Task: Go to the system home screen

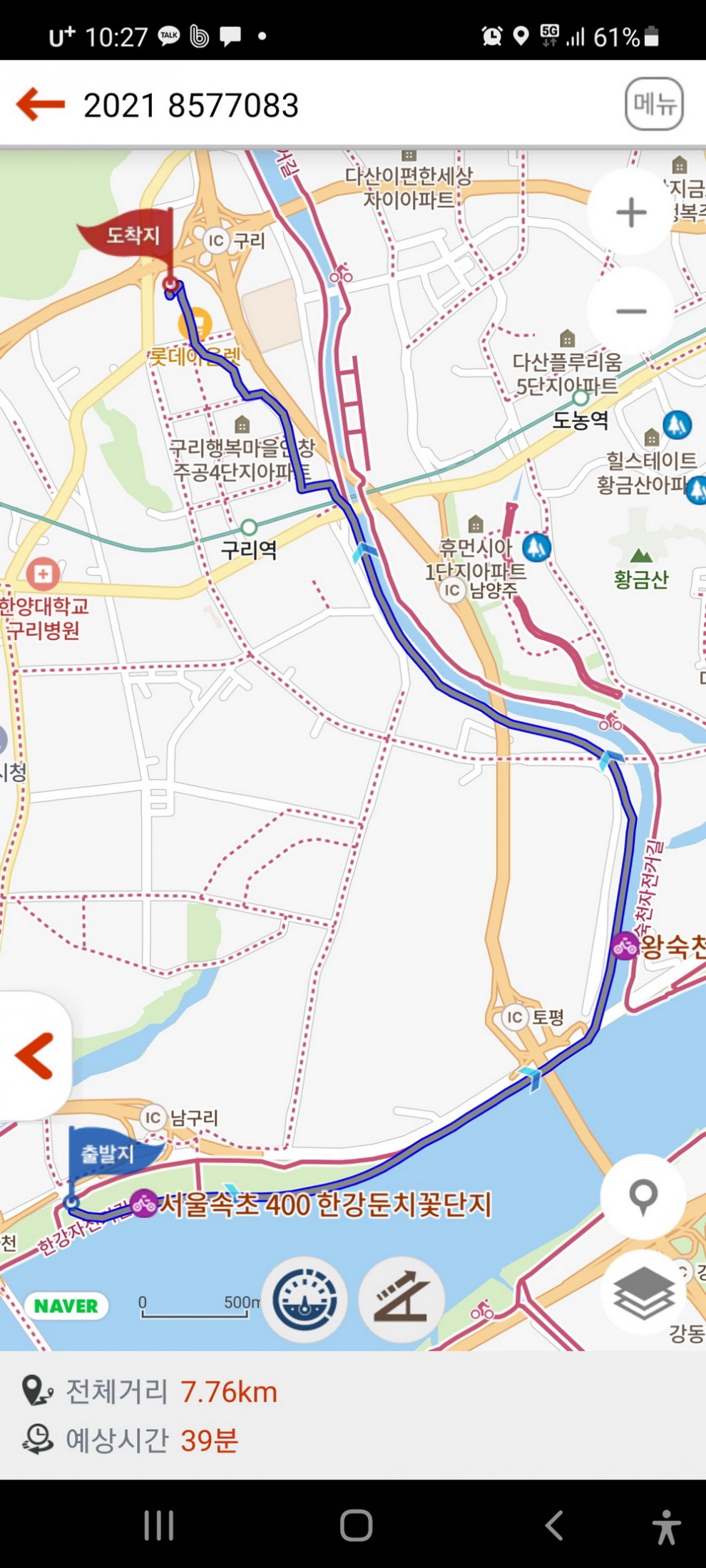Action: click(356, 1526)
